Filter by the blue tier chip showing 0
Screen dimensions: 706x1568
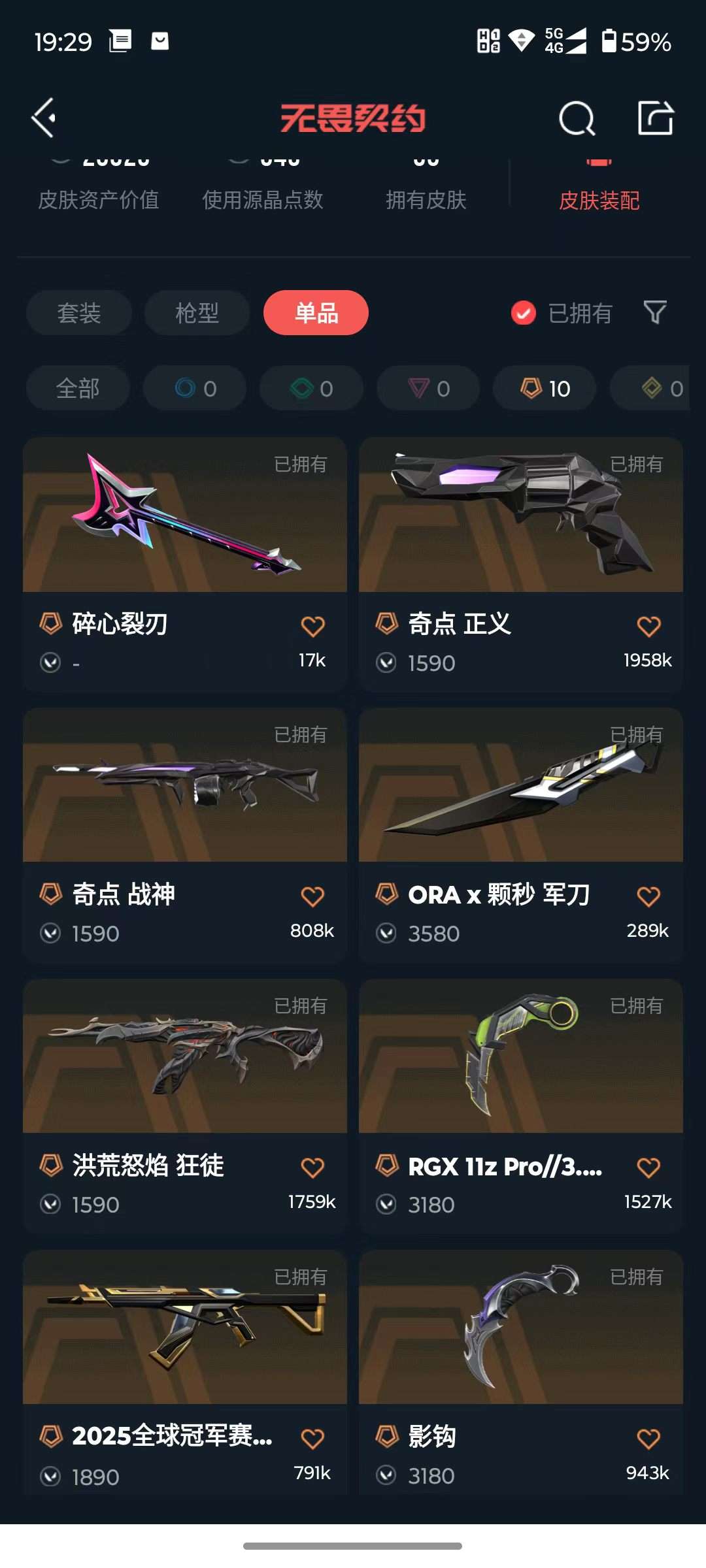(x=195, y=388)
